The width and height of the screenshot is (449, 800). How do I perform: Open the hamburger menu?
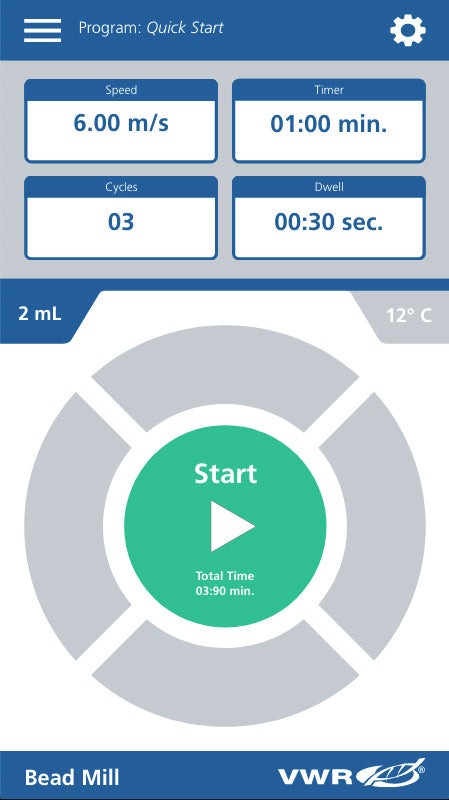(x=42, y=31)
